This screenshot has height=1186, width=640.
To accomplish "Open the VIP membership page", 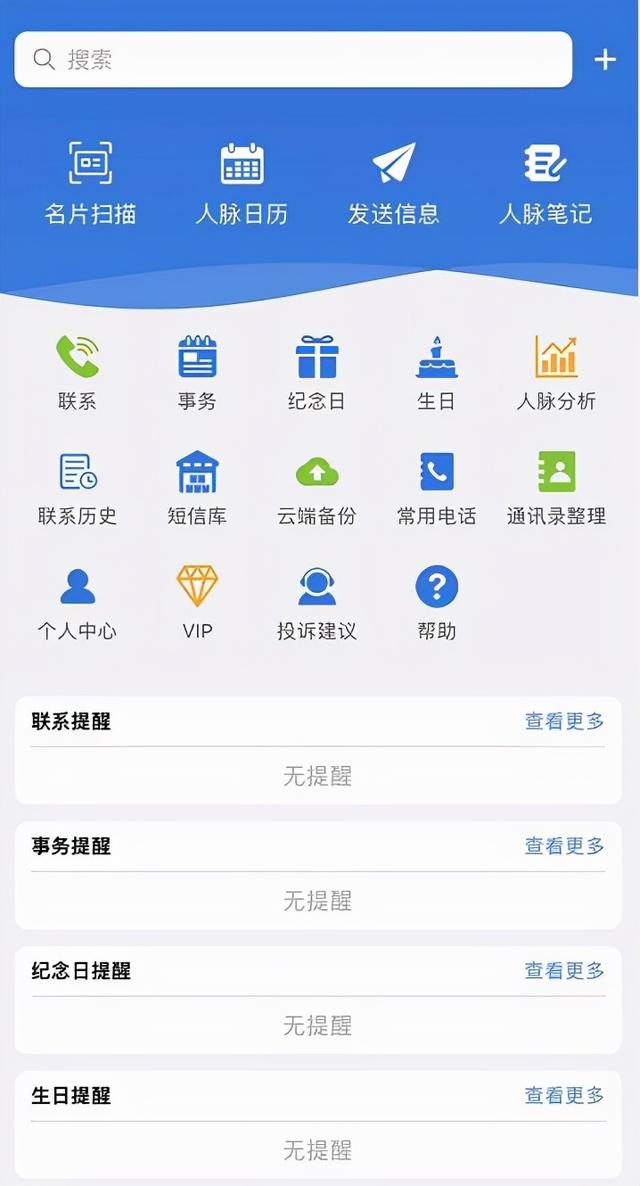I will pos(197,602).
